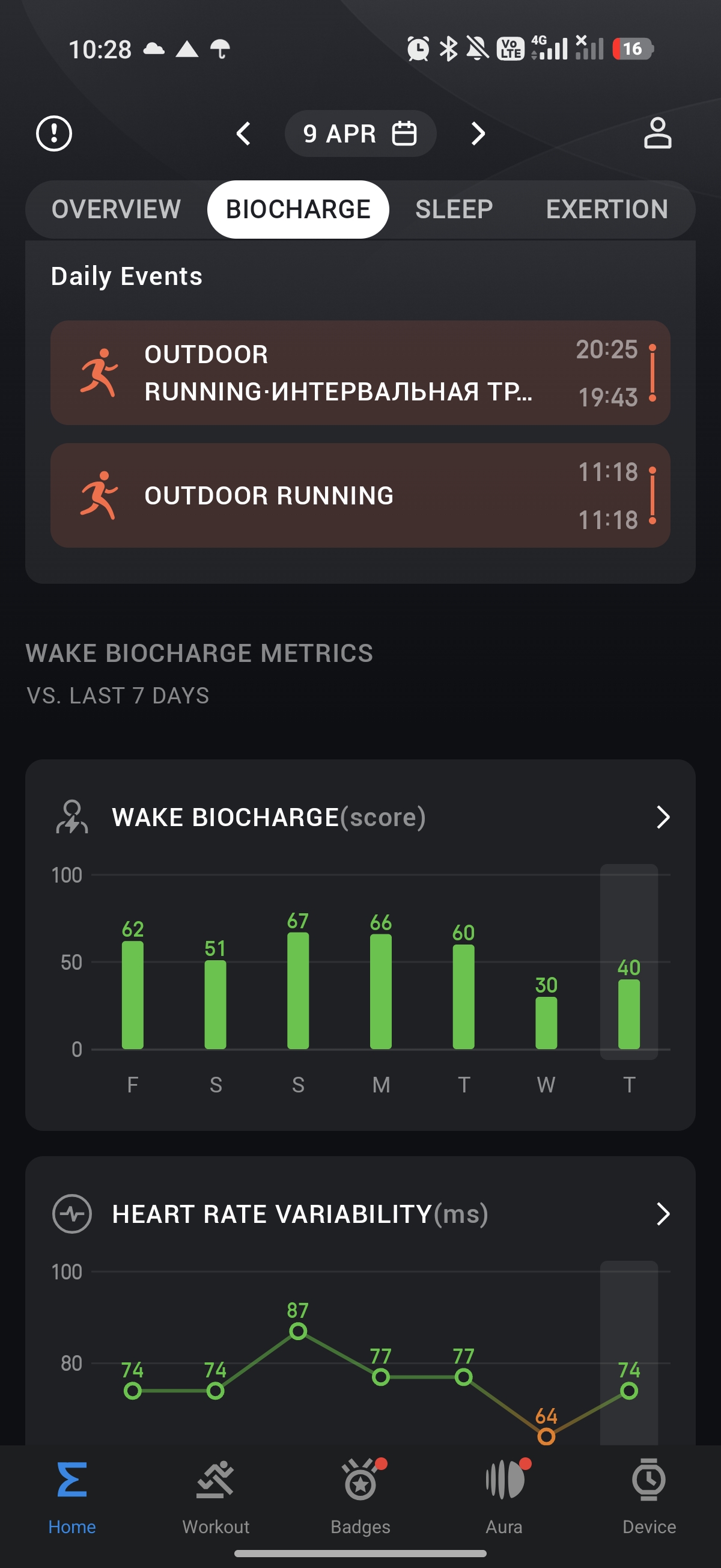
Task: Switch to the Sleep tab
Action: [454, 209]
